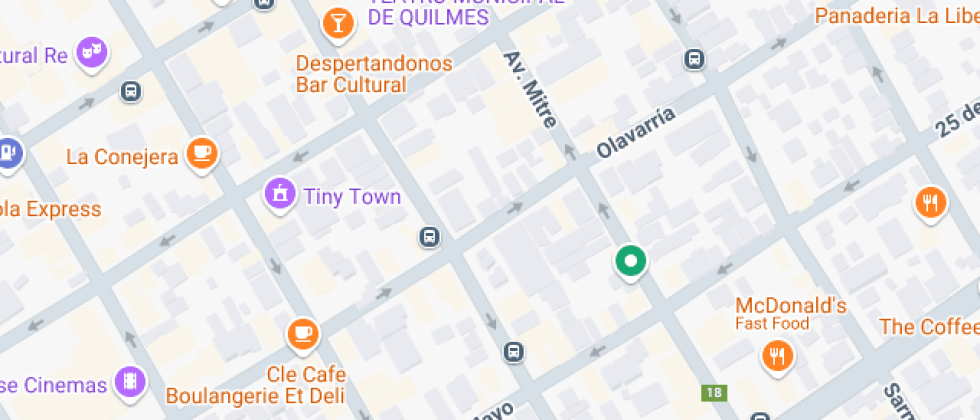
Task: Select the La Conejera cafe marker
Action: (x=203, y=153)
